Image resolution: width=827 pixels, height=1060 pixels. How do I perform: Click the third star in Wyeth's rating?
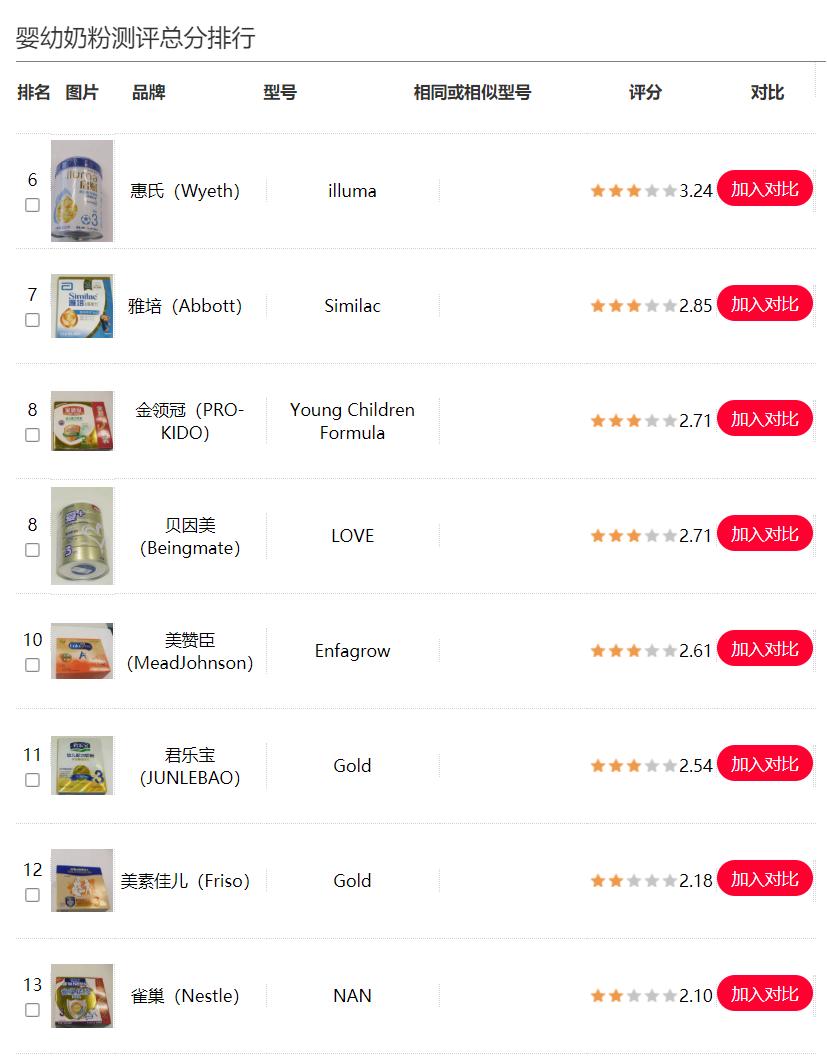point(632,190)
